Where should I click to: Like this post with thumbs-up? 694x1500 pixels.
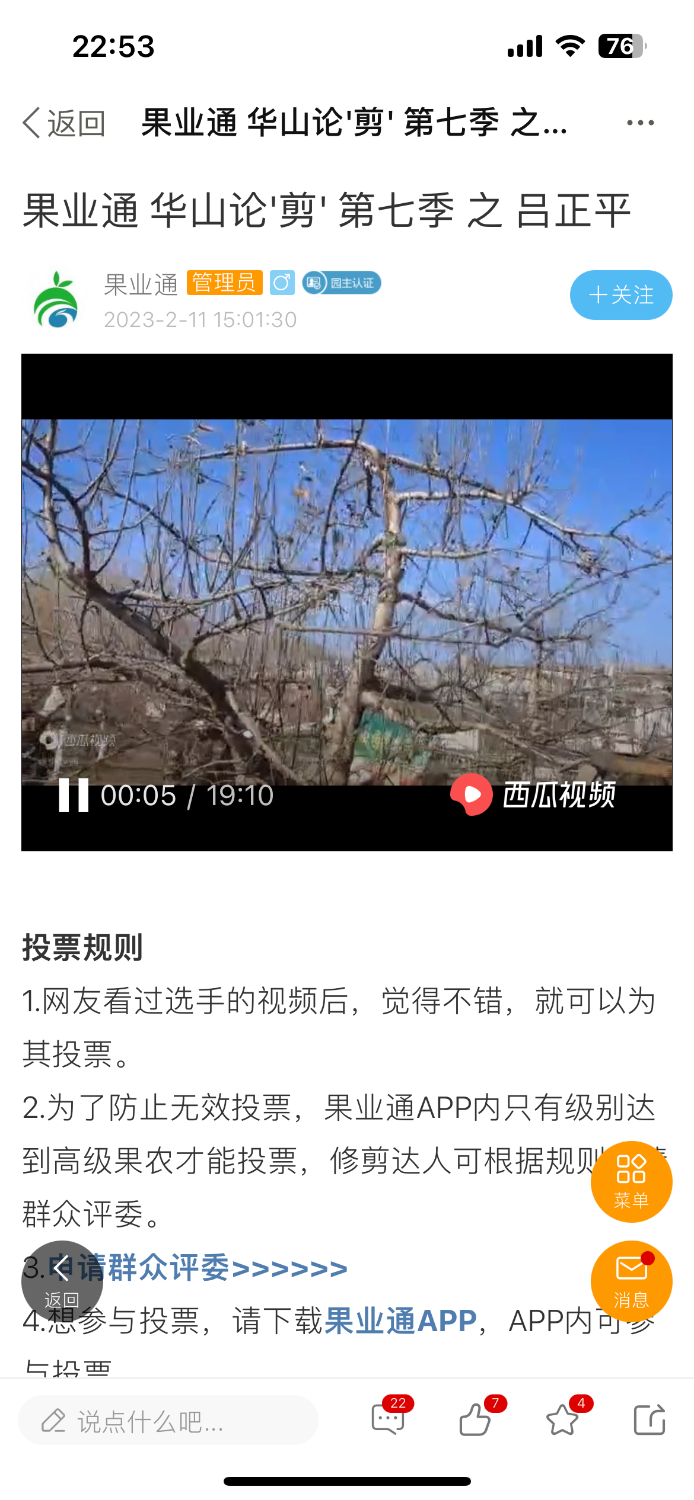[x=475, y=1419]
